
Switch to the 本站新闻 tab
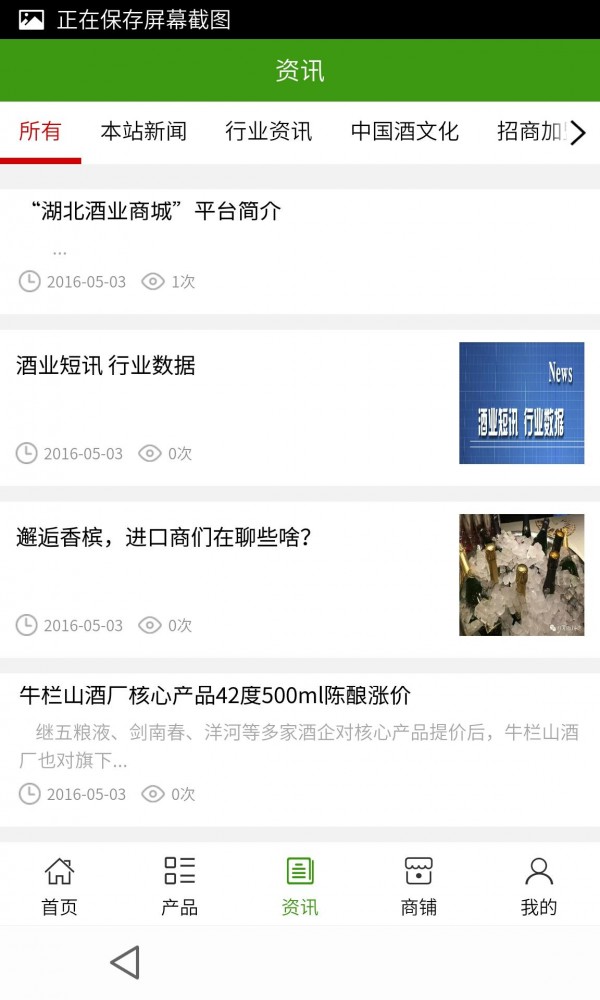[143, 131]
